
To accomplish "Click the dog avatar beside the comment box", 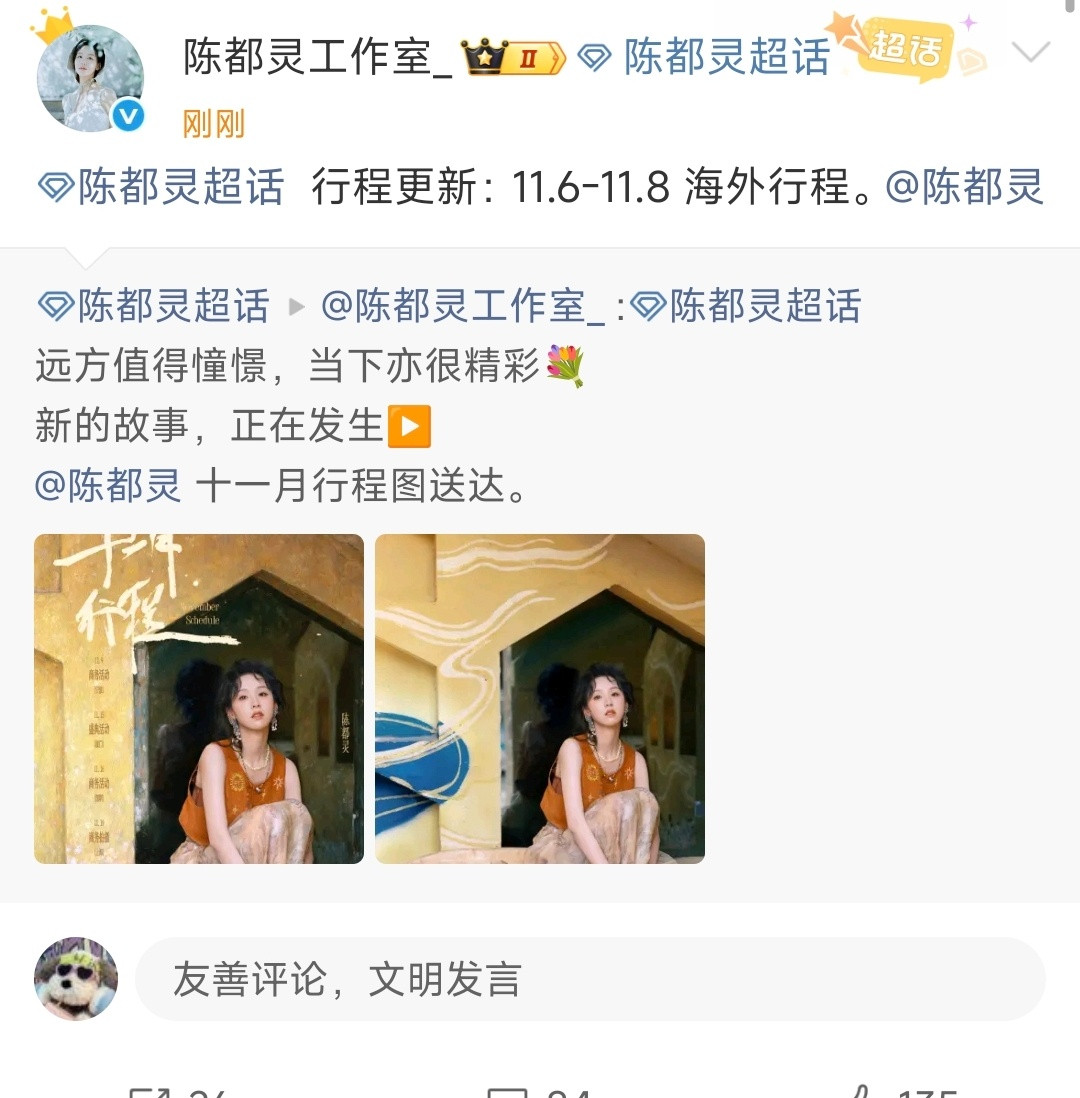I will pos(75,979).
